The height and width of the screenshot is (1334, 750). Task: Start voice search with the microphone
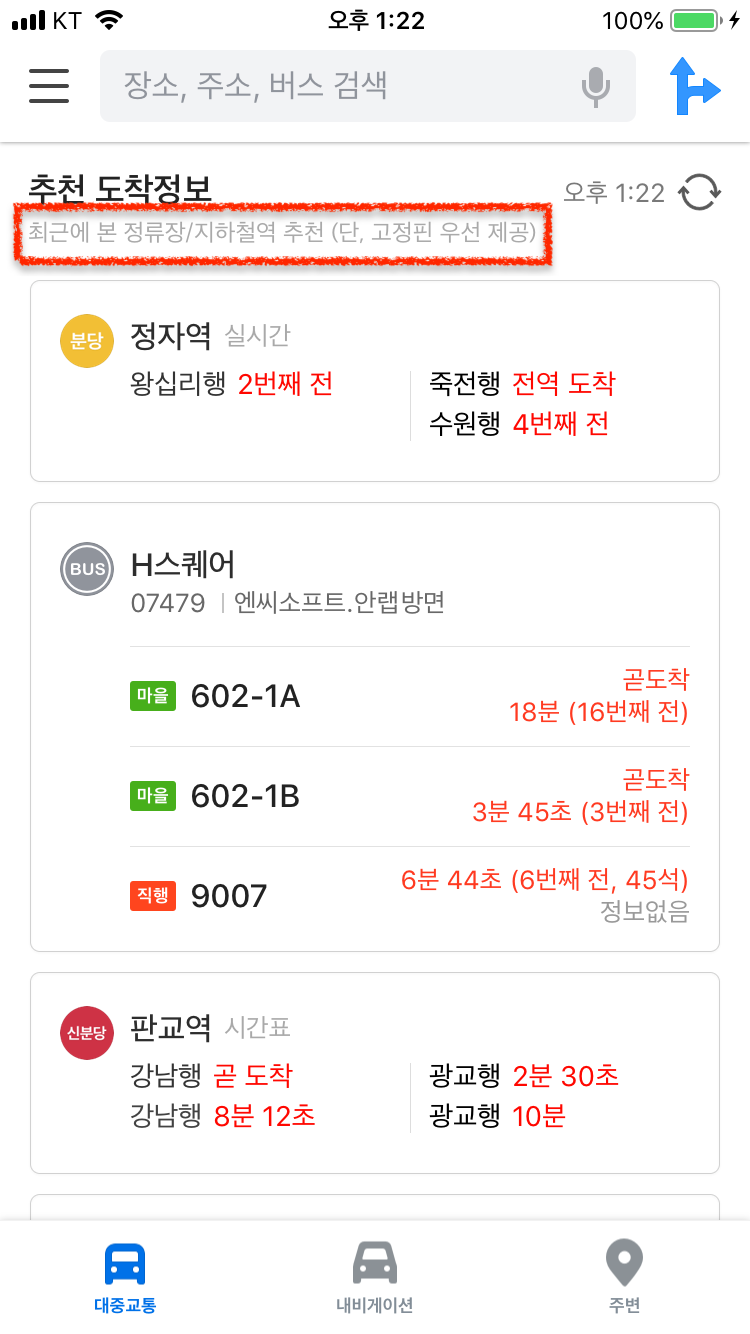[596, 87]
